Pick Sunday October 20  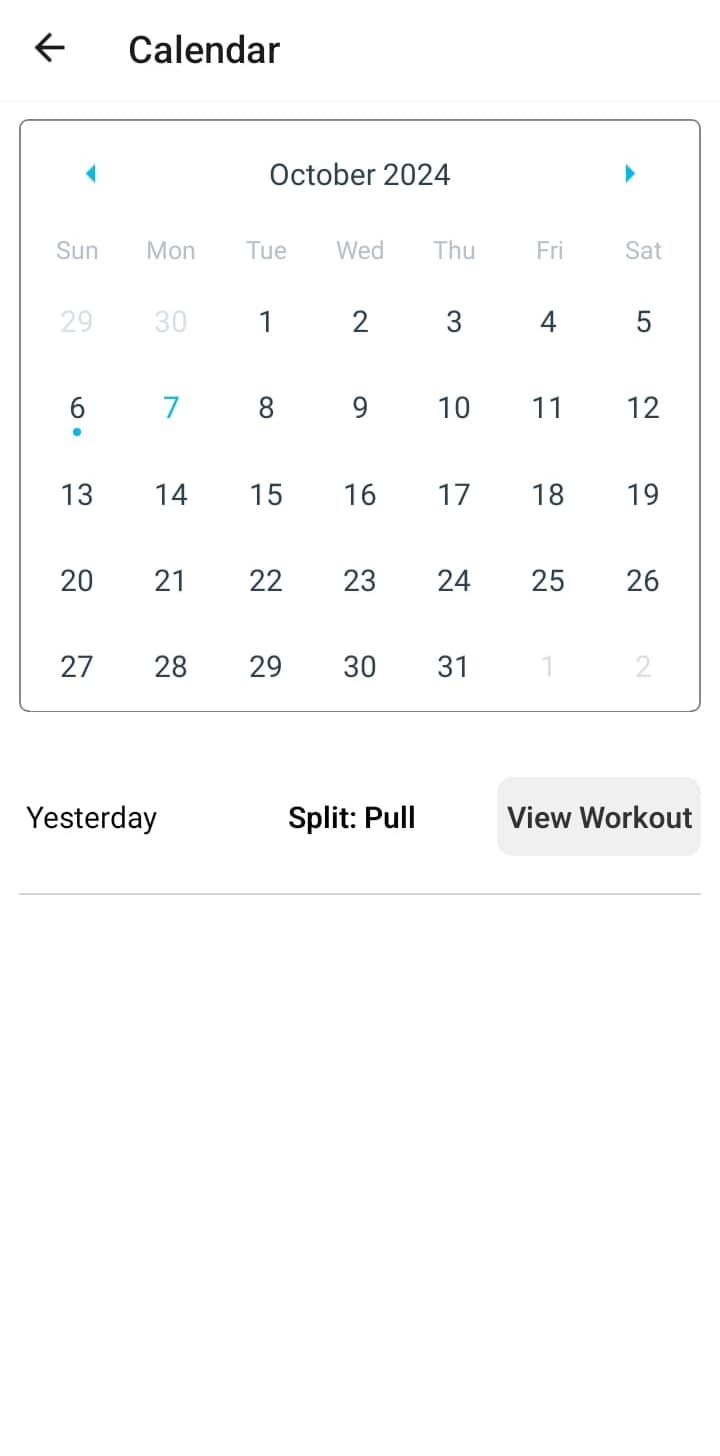(x=77, y=581)
